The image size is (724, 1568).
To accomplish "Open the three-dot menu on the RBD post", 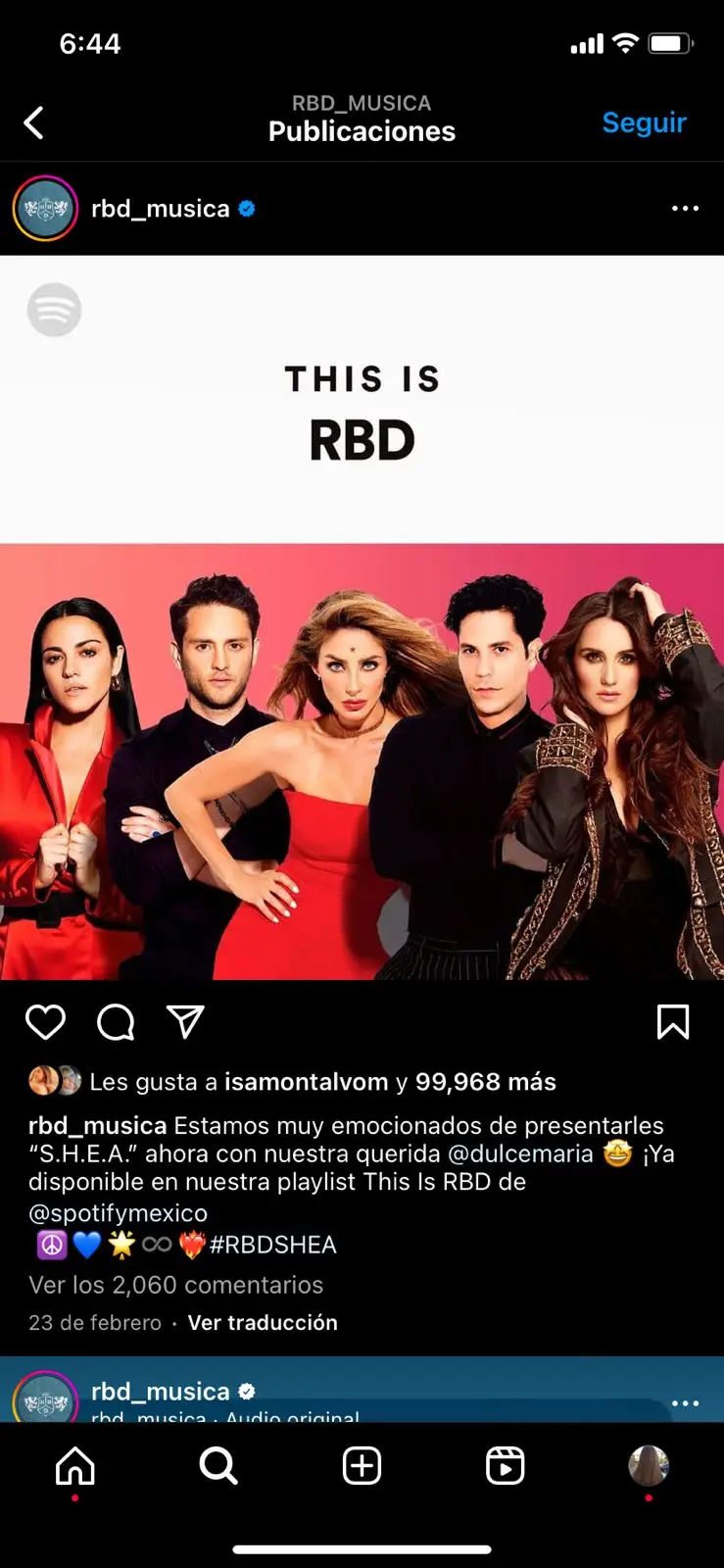I will (x=685, y=209).
